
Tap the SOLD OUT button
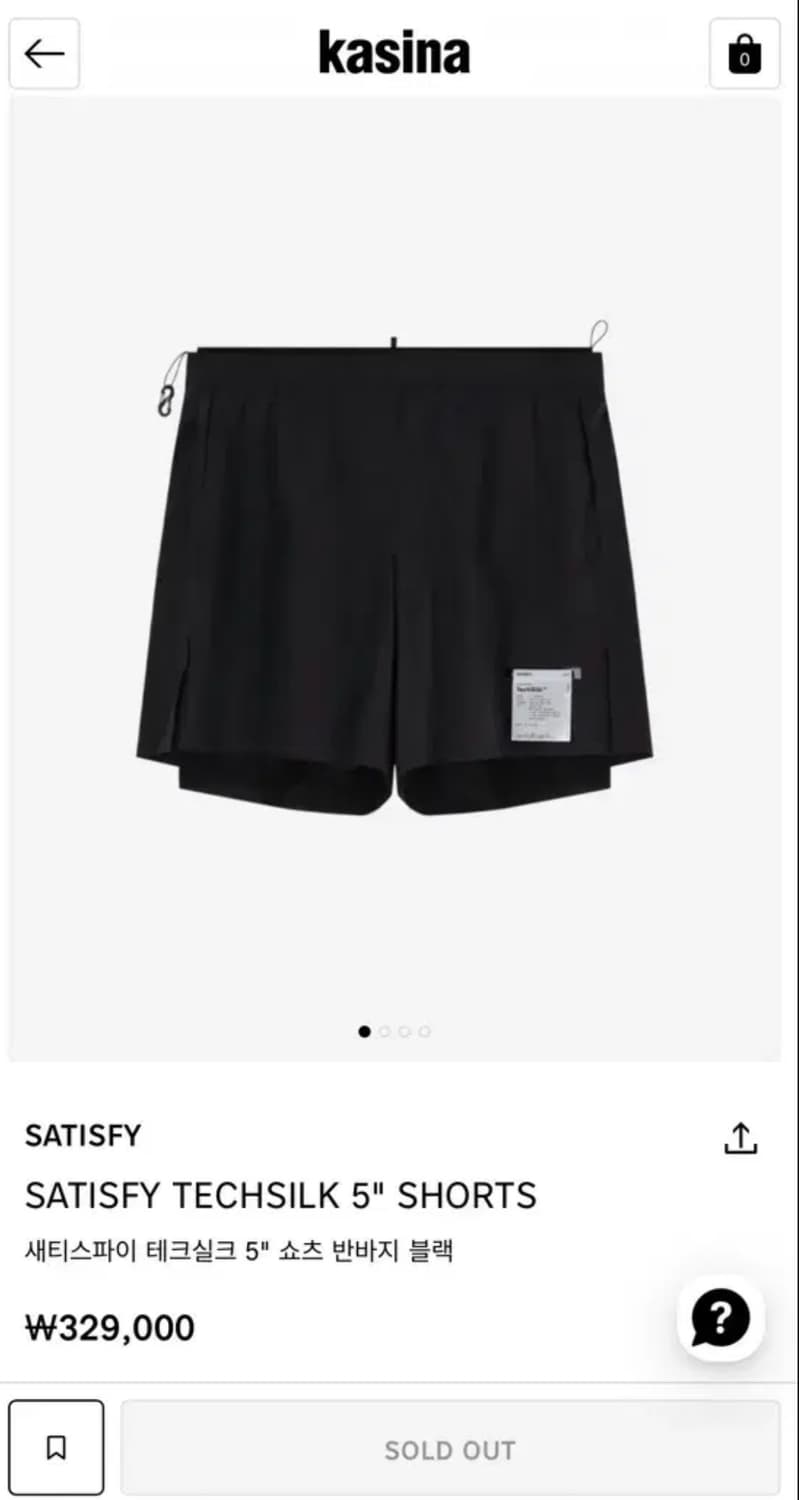tap(450, 1449)
